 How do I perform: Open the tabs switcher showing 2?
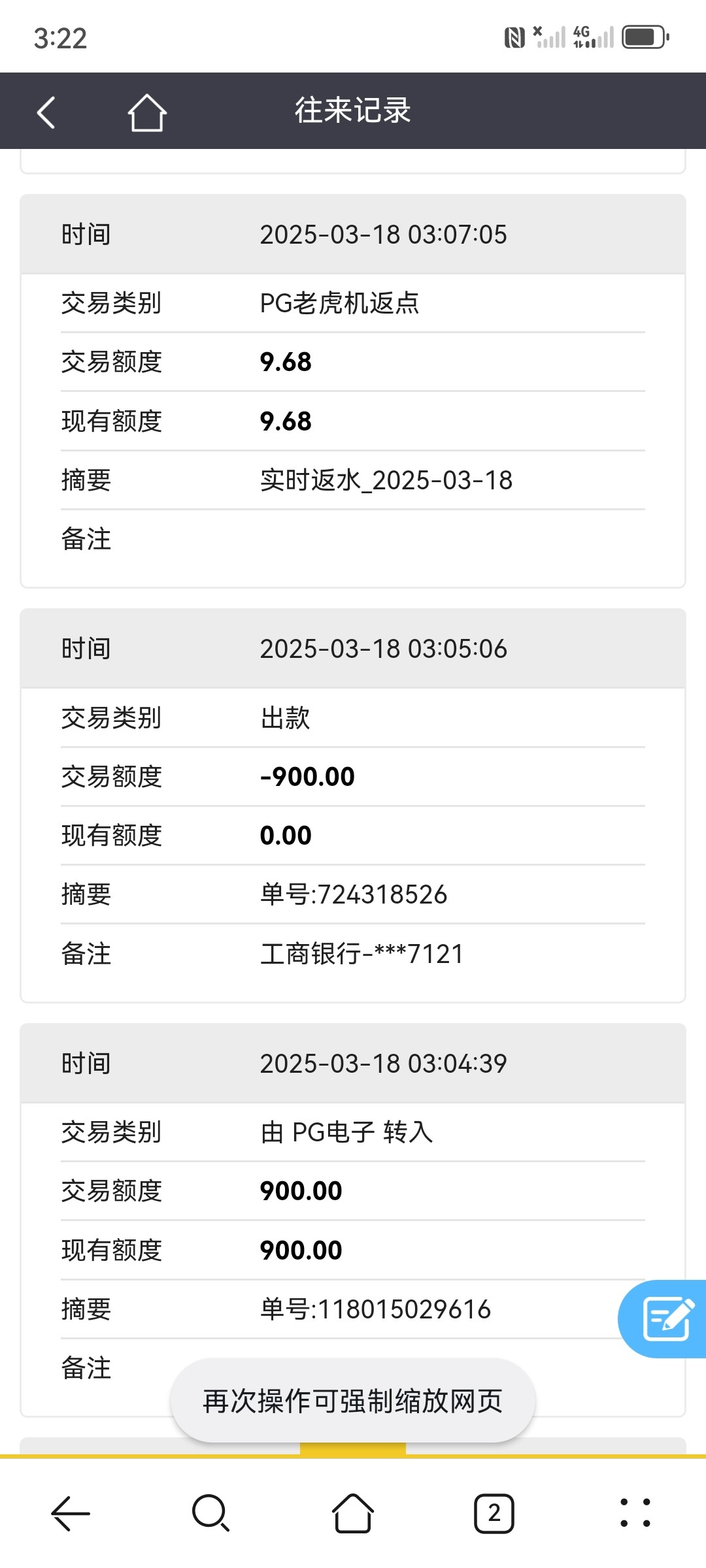coord(494,1513)
